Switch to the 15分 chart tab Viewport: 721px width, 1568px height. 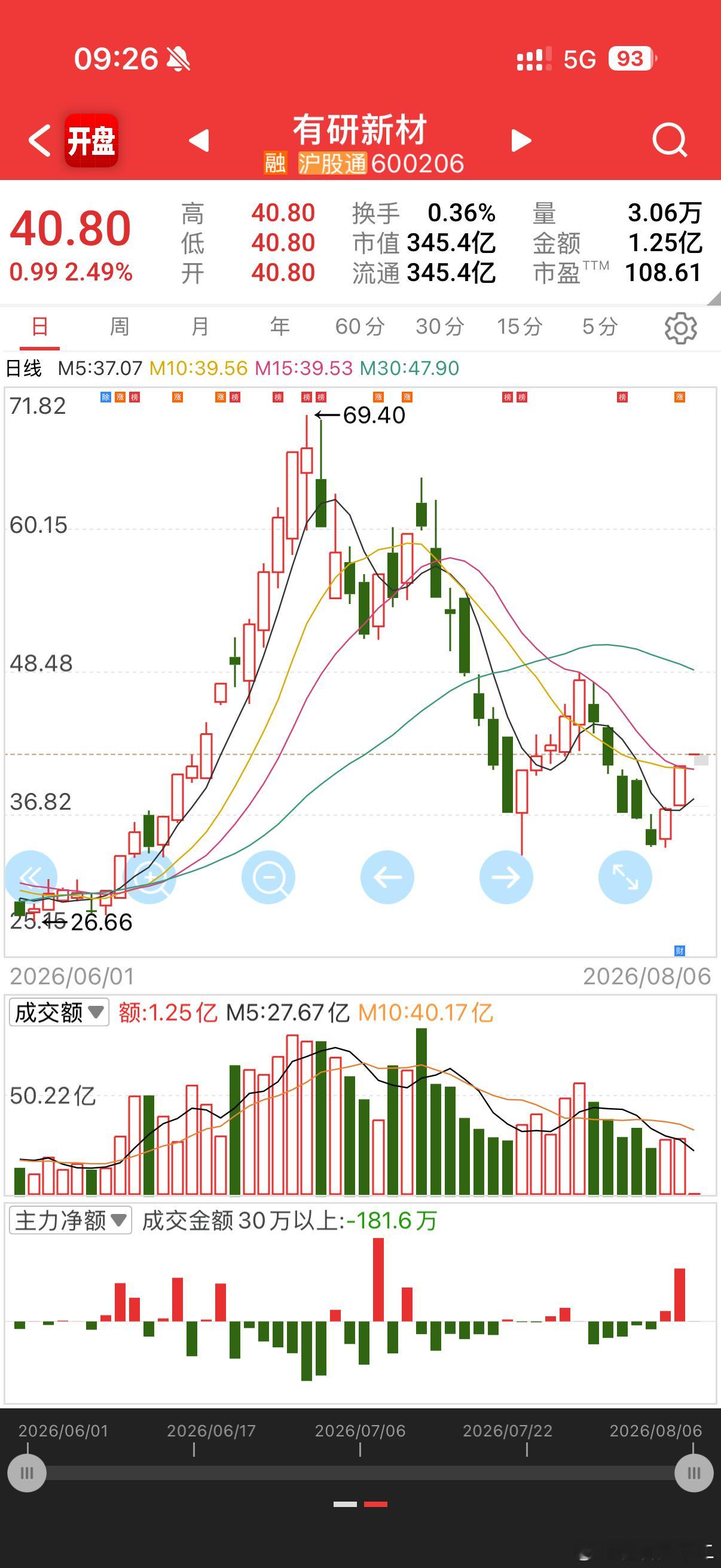pyautogui.click(x=520, y=327)
